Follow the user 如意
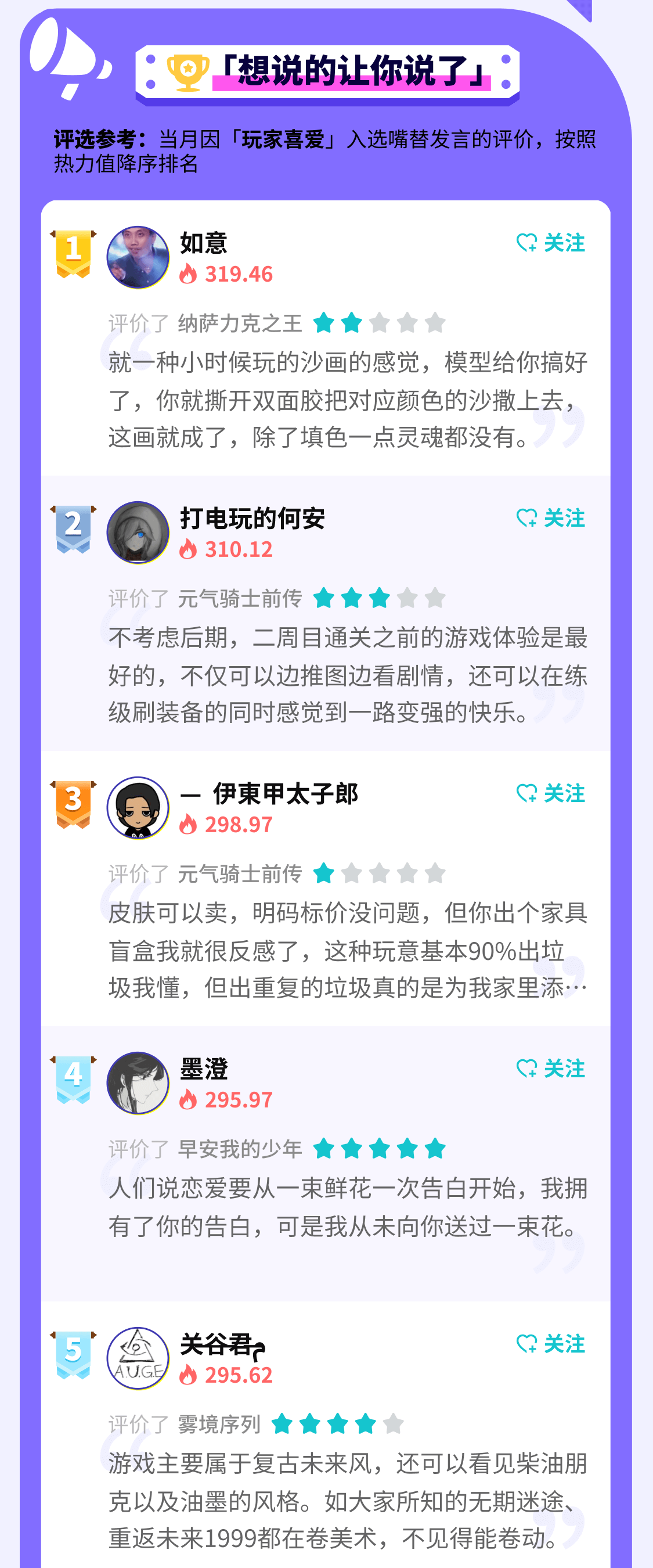 pos(550,243)
